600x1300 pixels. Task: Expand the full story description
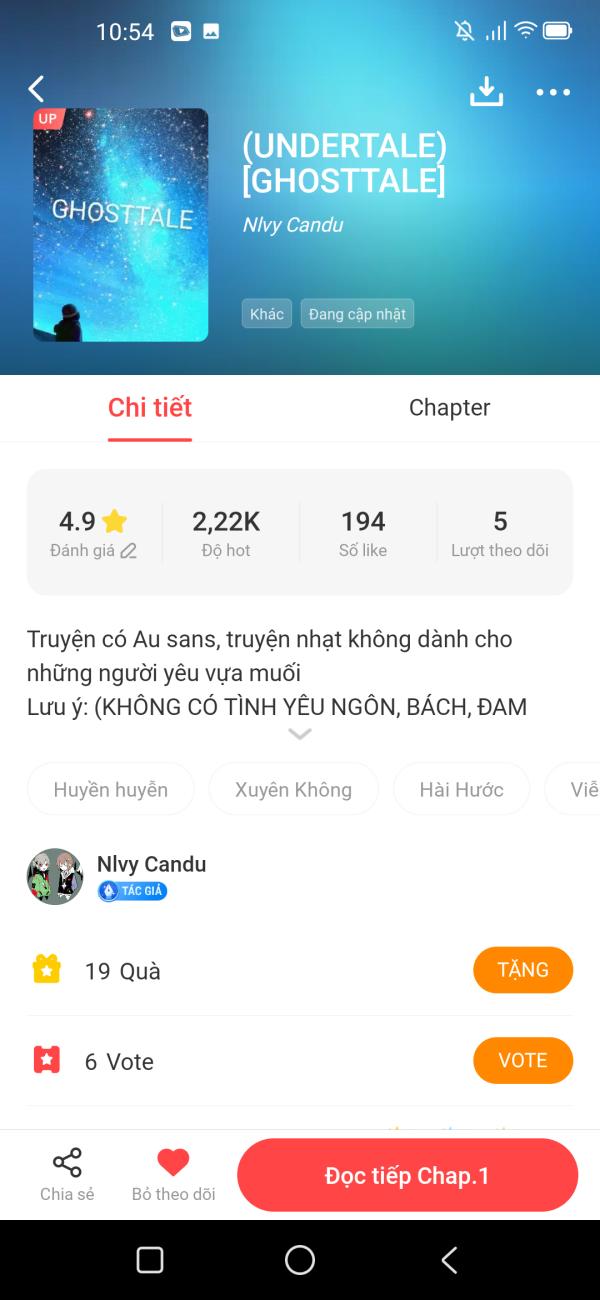point(300,734)
